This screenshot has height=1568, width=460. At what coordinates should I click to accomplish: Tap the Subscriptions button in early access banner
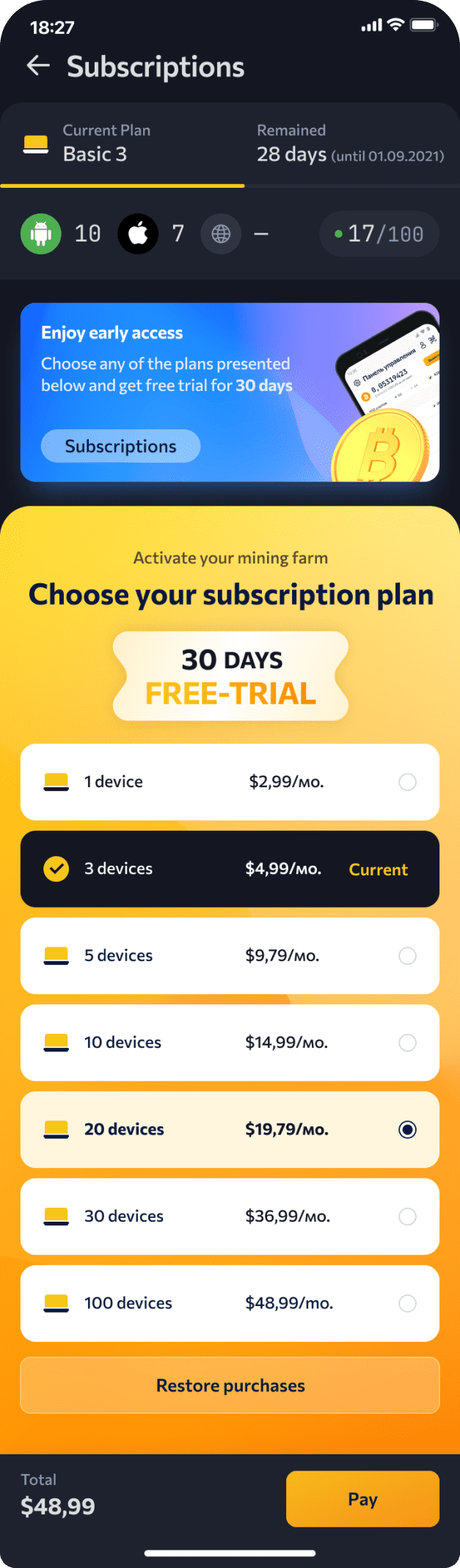tap(120, 446)
